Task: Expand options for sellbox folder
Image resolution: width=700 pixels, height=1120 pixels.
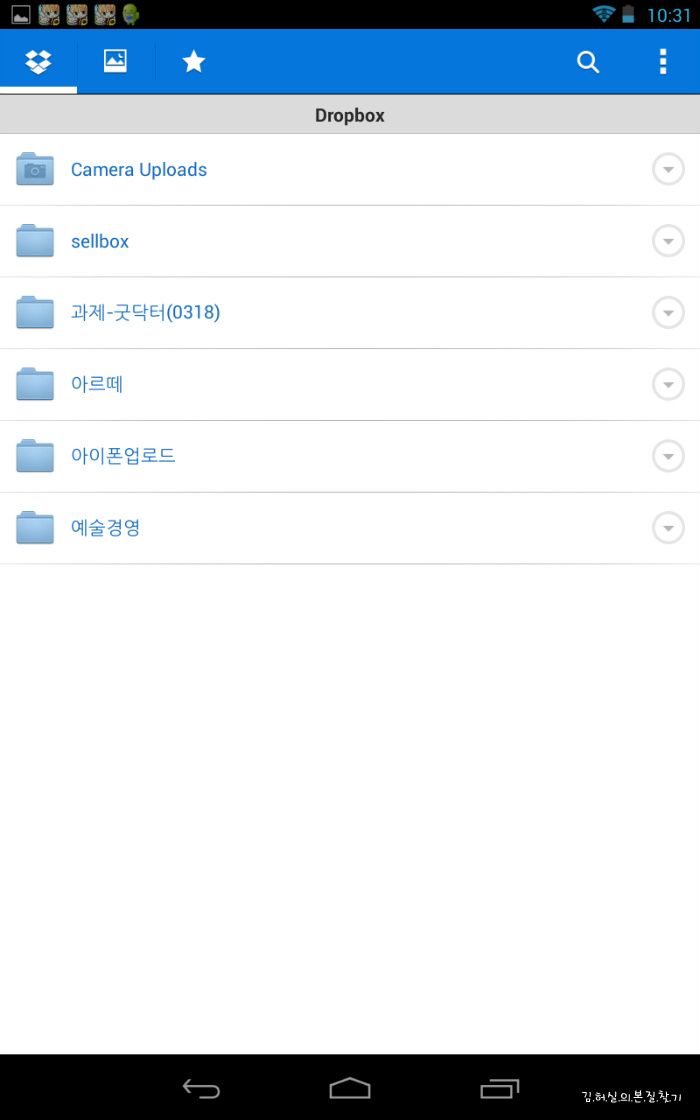Action: 669,241
